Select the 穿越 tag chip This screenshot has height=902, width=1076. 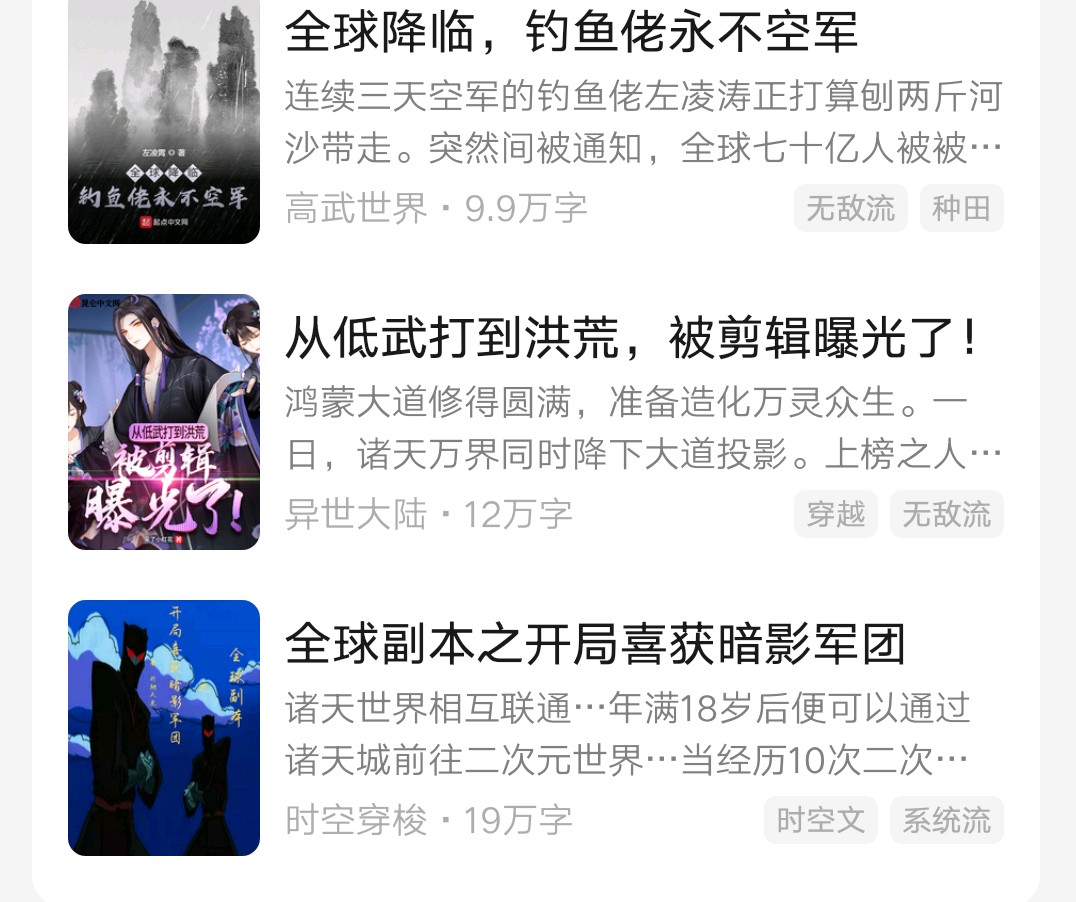pyautogui.click(x=836, y=514)
